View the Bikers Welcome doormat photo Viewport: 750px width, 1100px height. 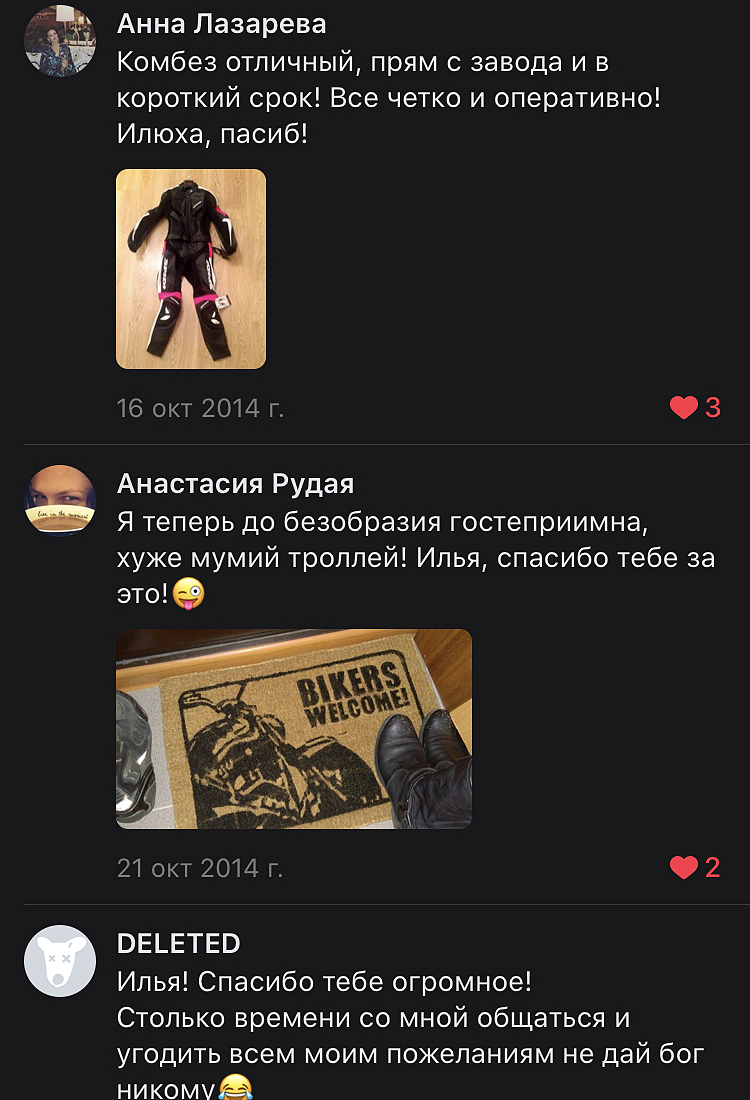click(294, 728)
